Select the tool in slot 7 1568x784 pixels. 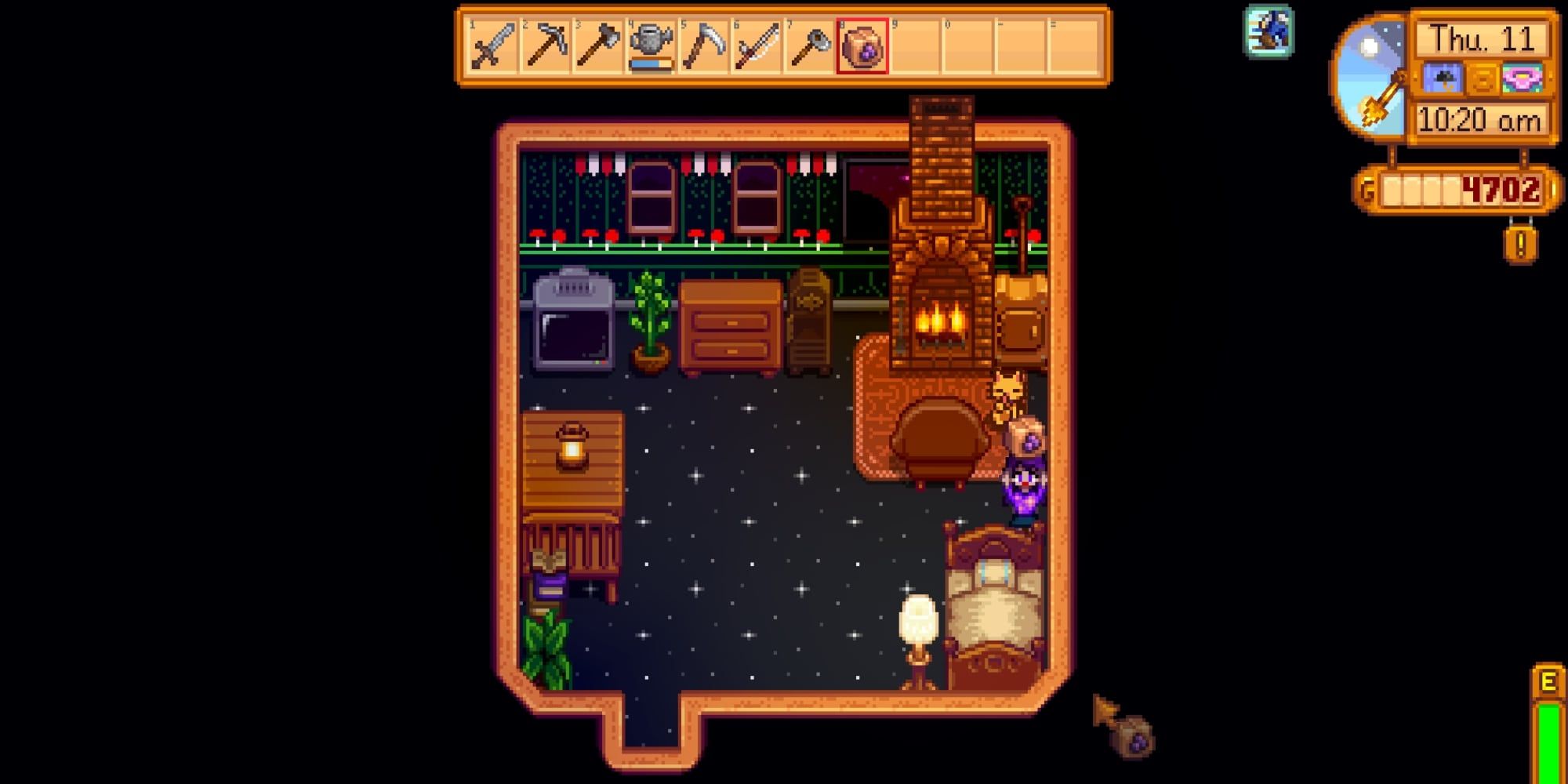(809, 46)
